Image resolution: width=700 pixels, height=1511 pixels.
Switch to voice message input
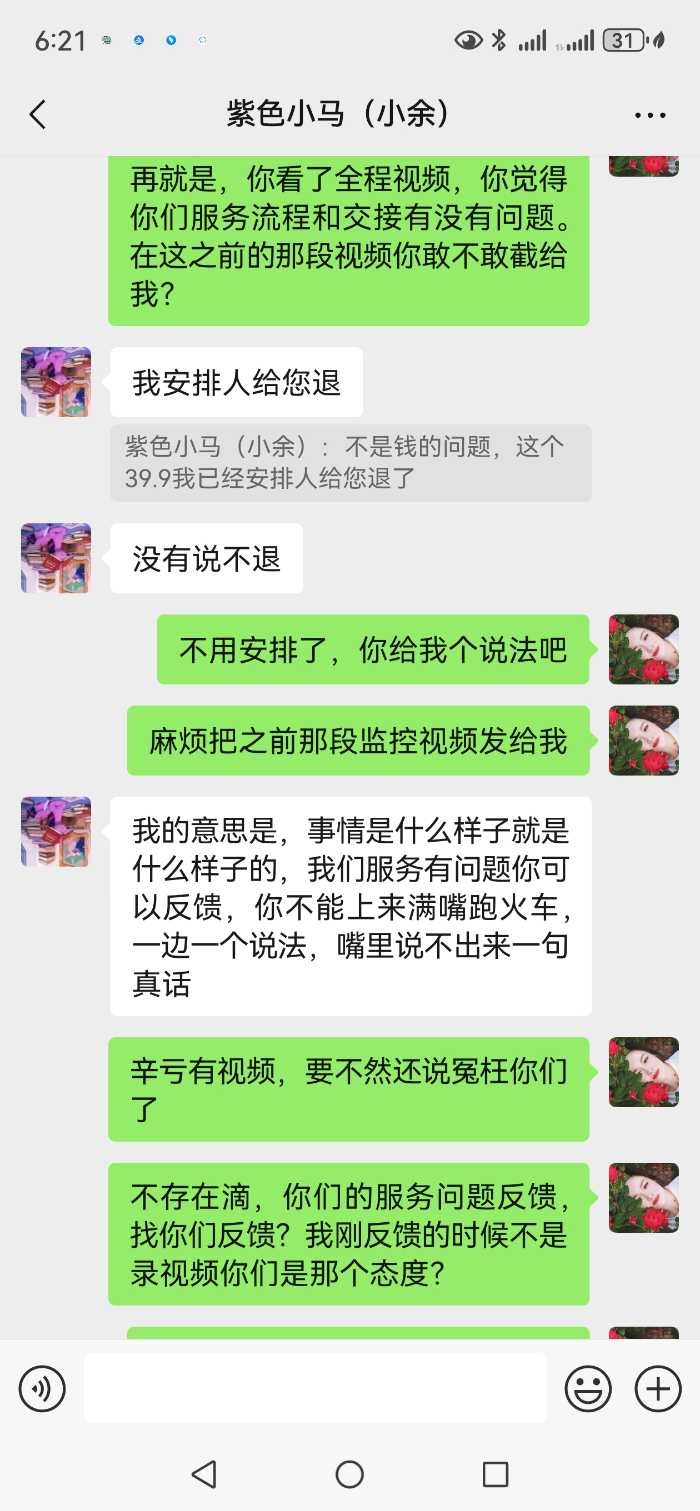[x=42, y=1388]
